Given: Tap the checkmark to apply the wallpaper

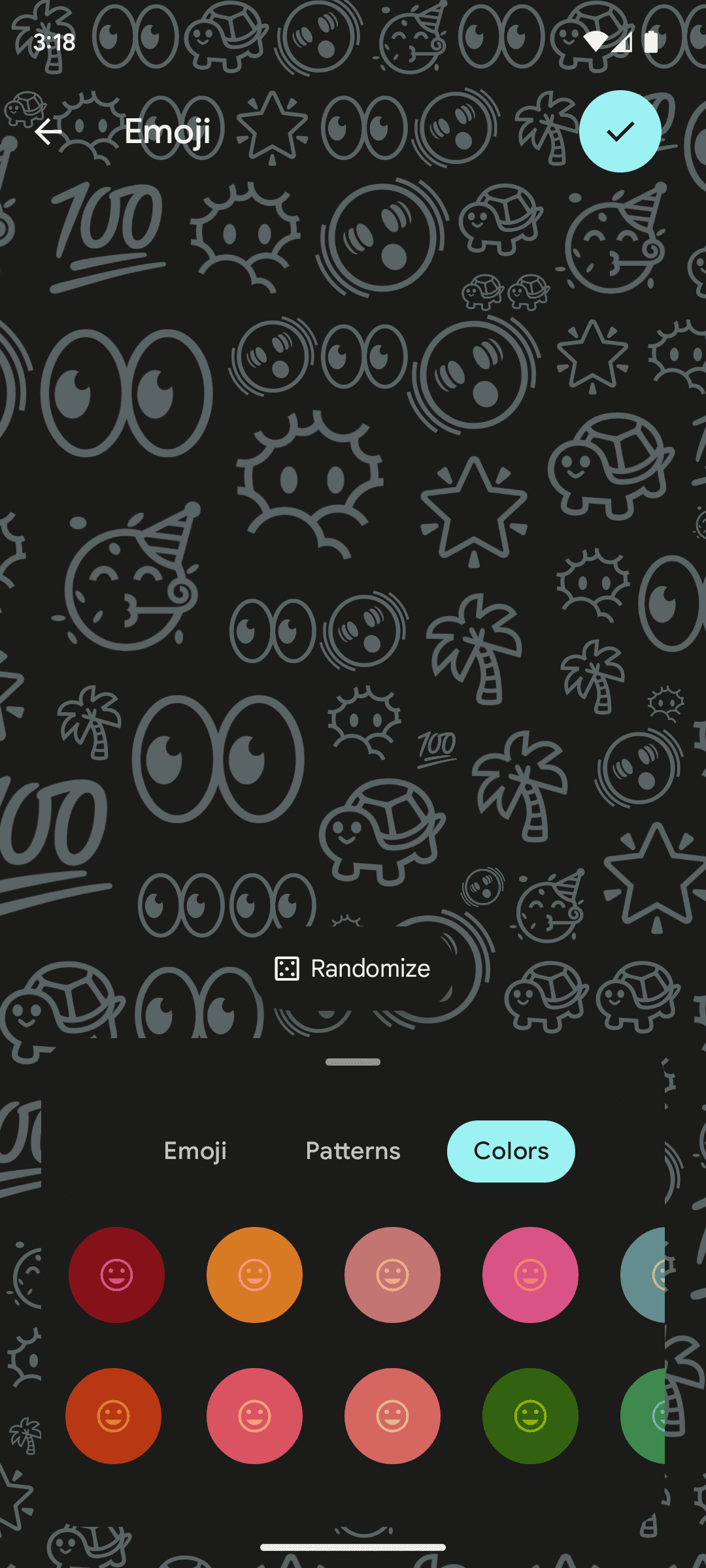Looking at the screenshot, I should pos(620,132).
